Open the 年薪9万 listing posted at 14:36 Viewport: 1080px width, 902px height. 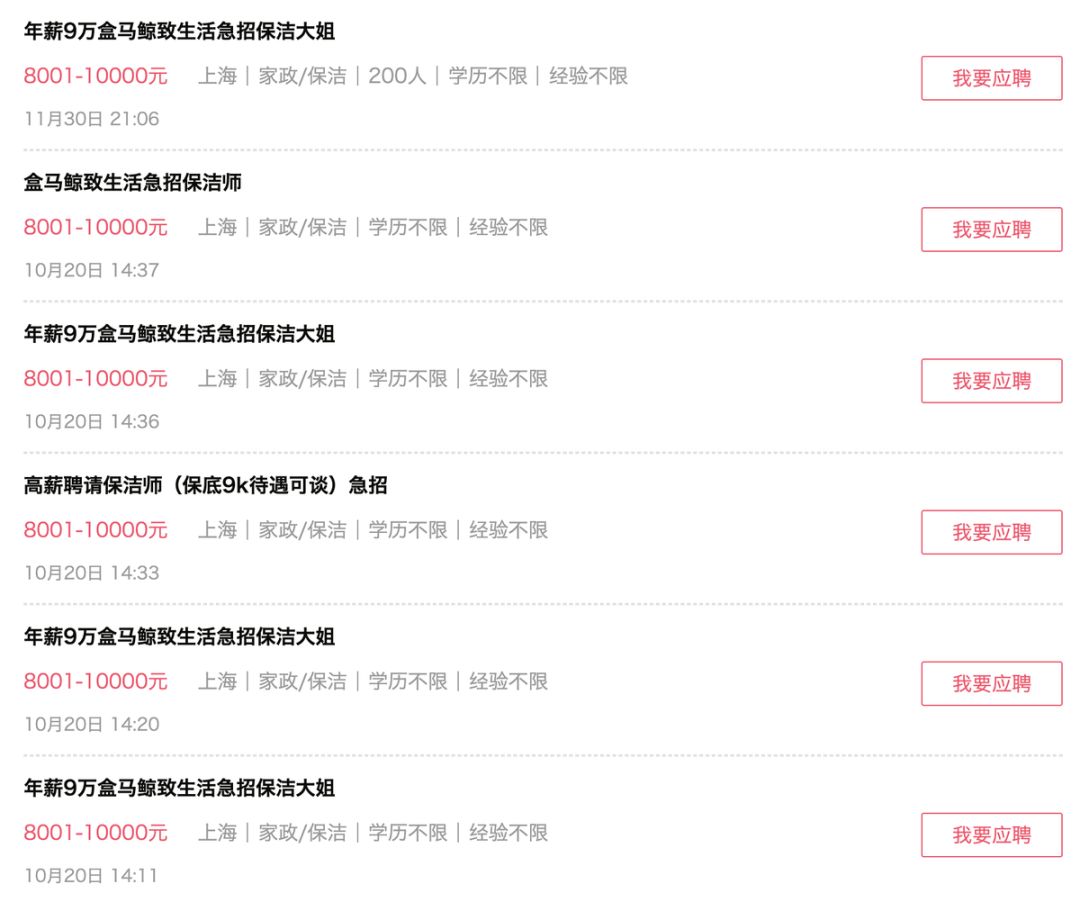click(x=179, y=334)
